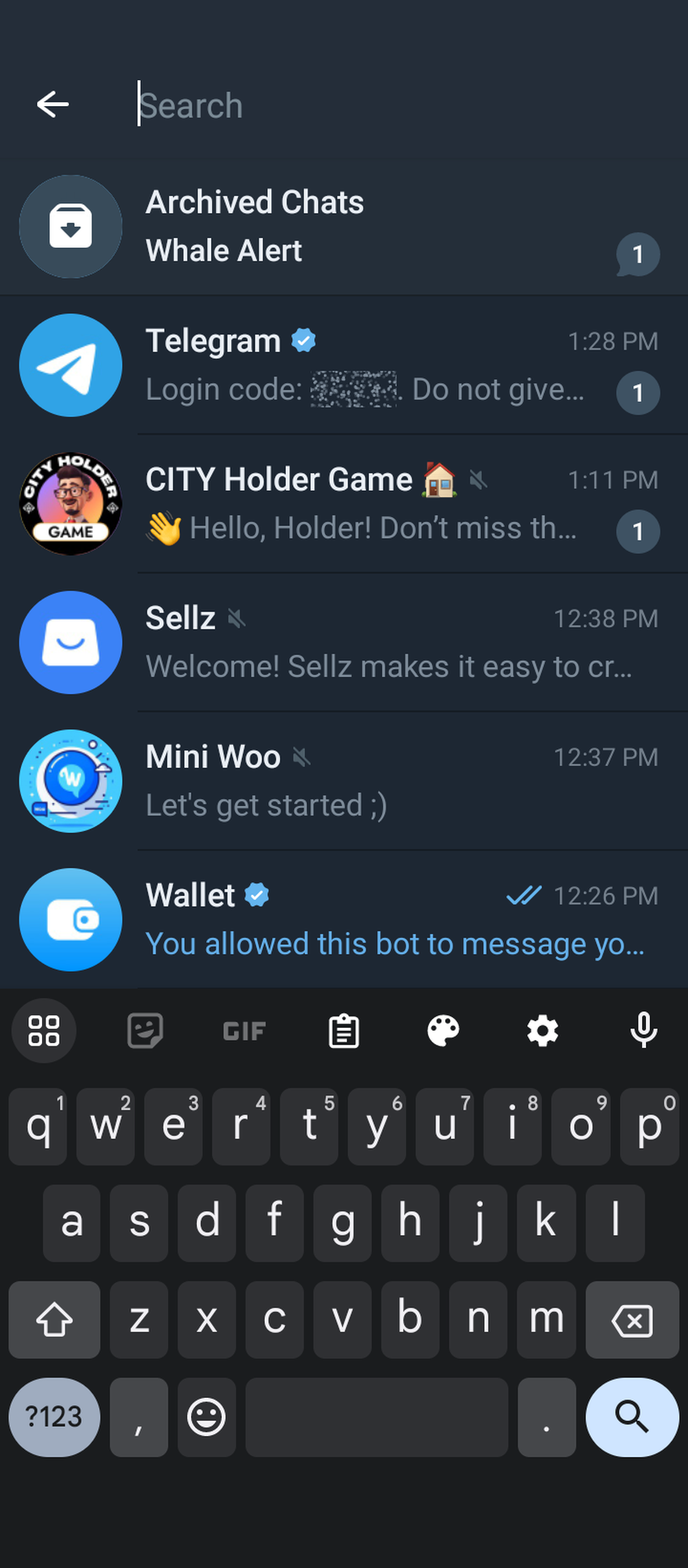Open the Wallet chat
This screenshot has height=1568, width=688.
344,919
